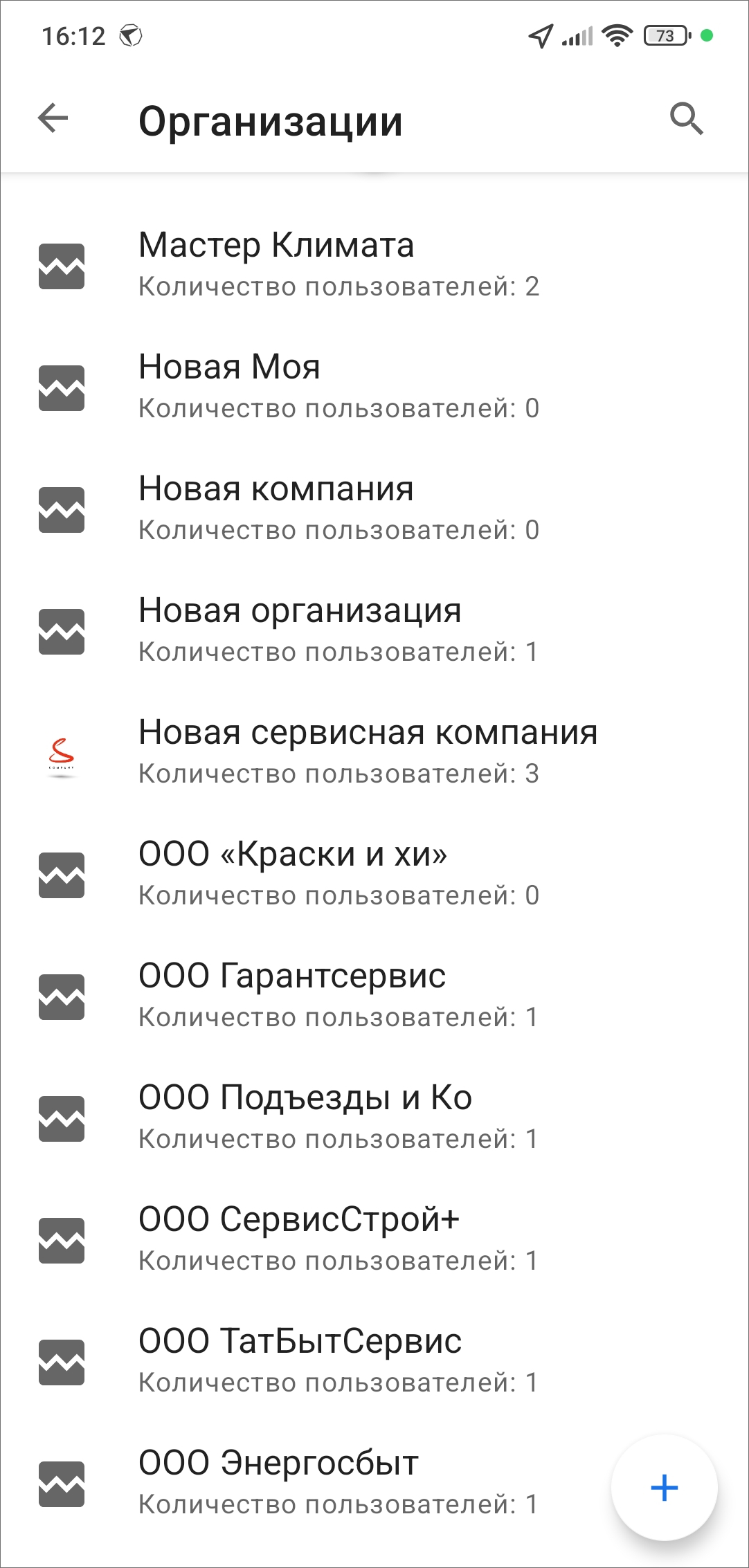Open Новая компания entry

coord(339,509)
